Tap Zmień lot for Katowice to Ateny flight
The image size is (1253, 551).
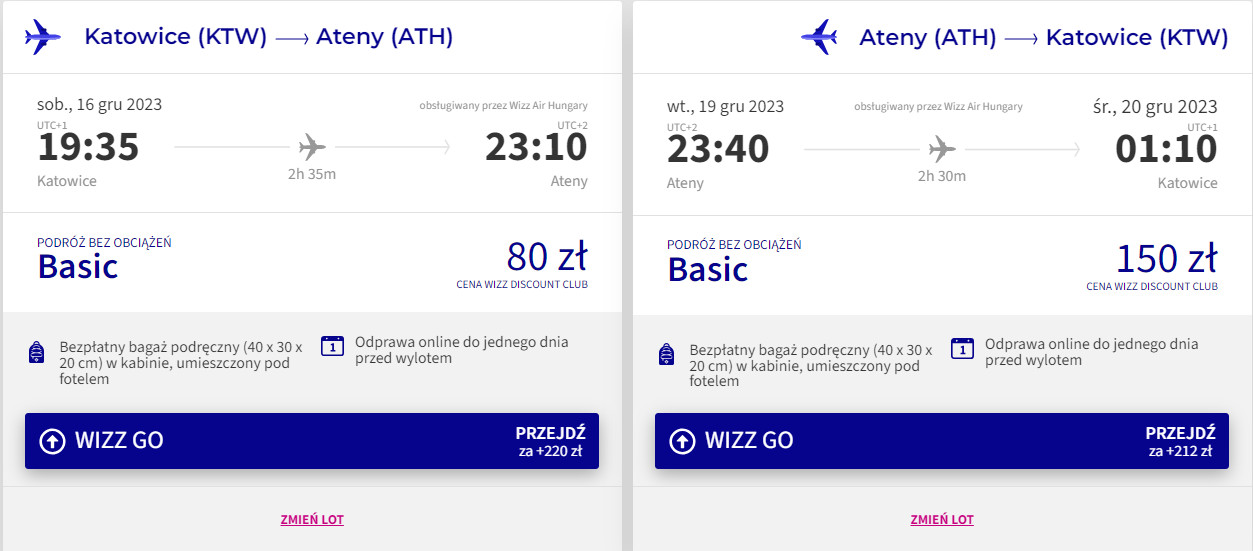(312, 520)
